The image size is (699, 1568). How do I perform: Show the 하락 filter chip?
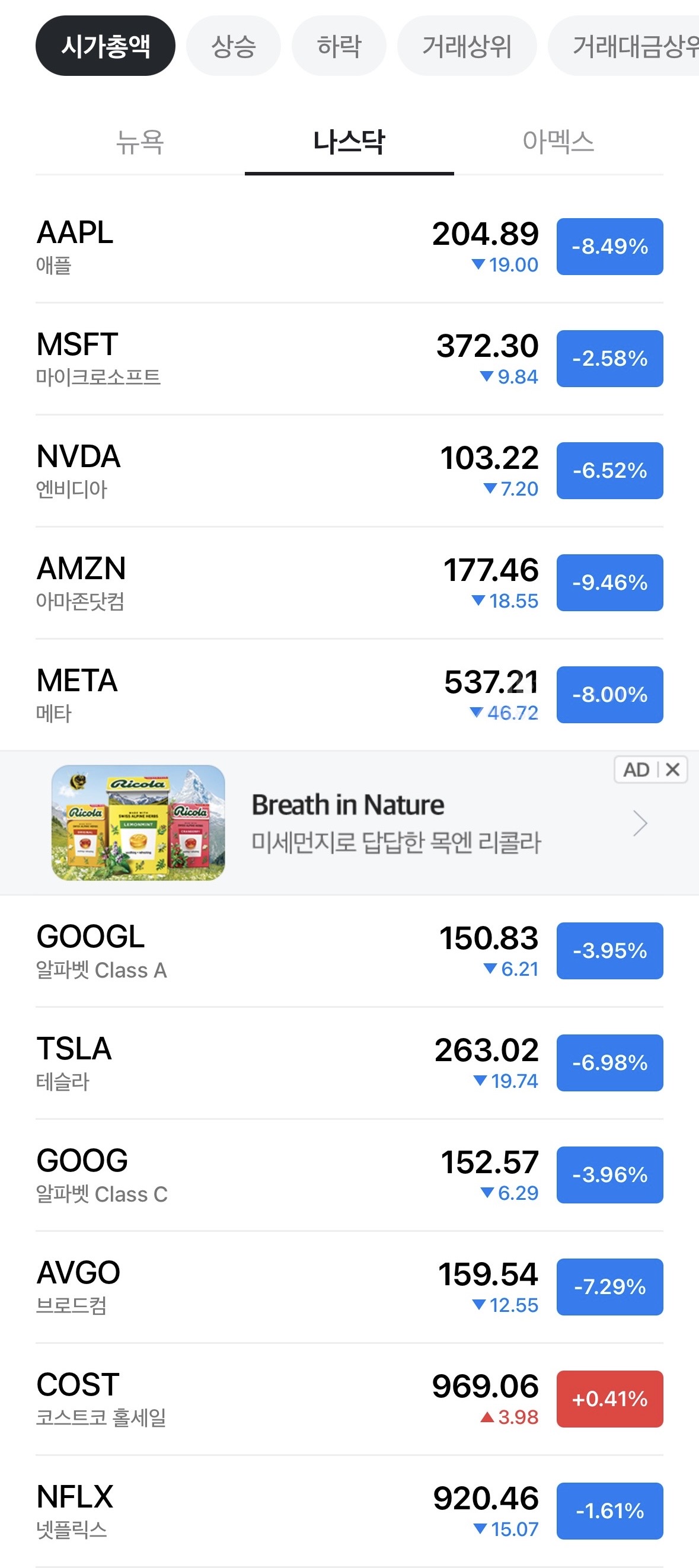click(x=339, y=46)
